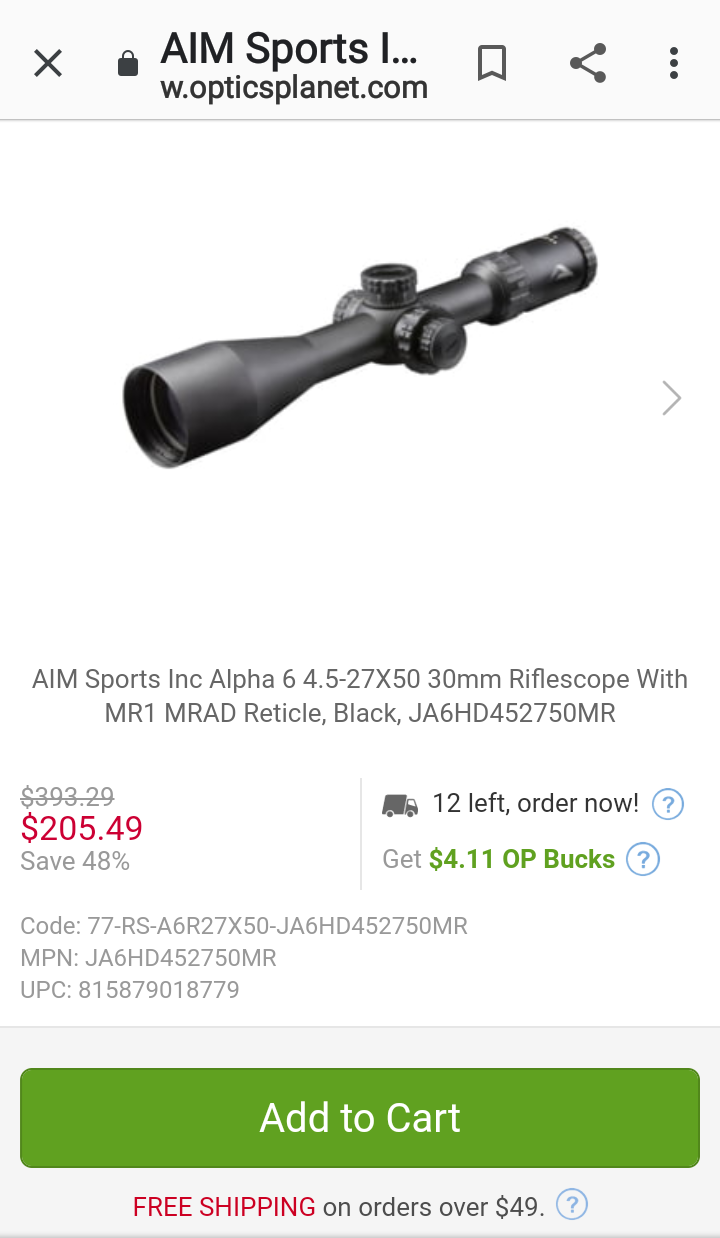
Task: Open help icon next to 12 left
Action: click(x=667, y=804)
